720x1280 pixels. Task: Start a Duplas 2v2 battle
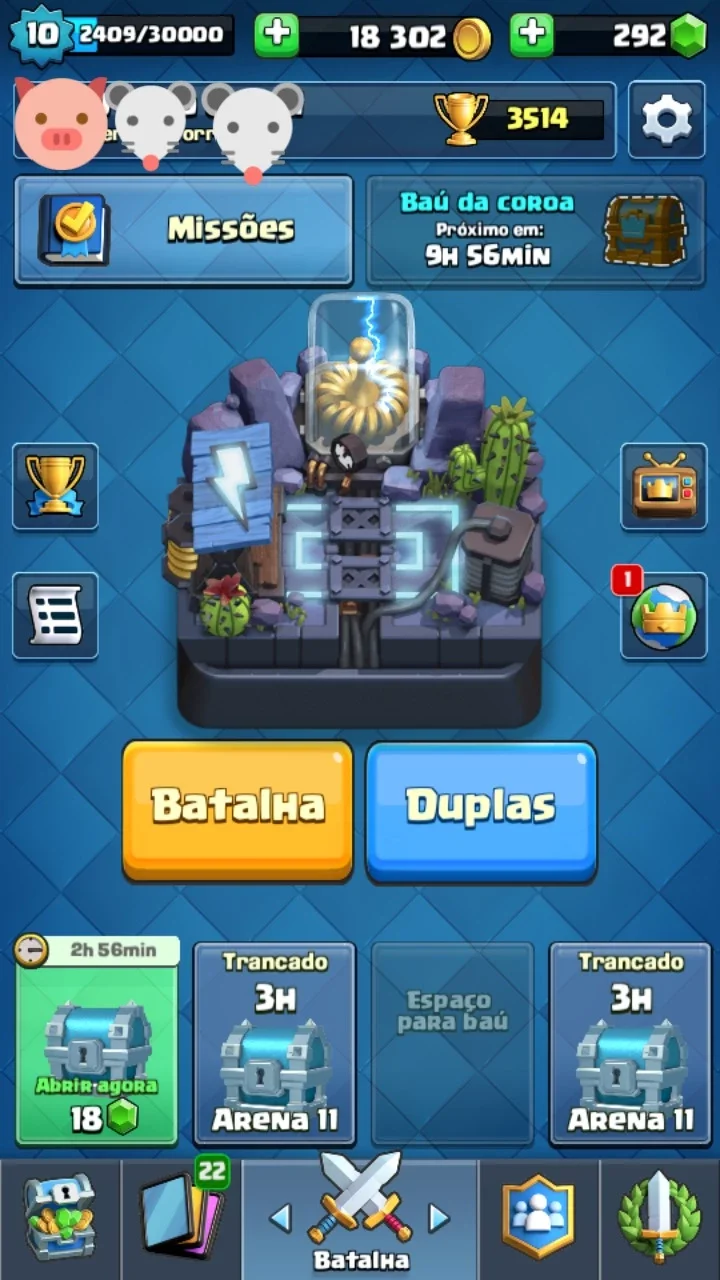point(481,810)
